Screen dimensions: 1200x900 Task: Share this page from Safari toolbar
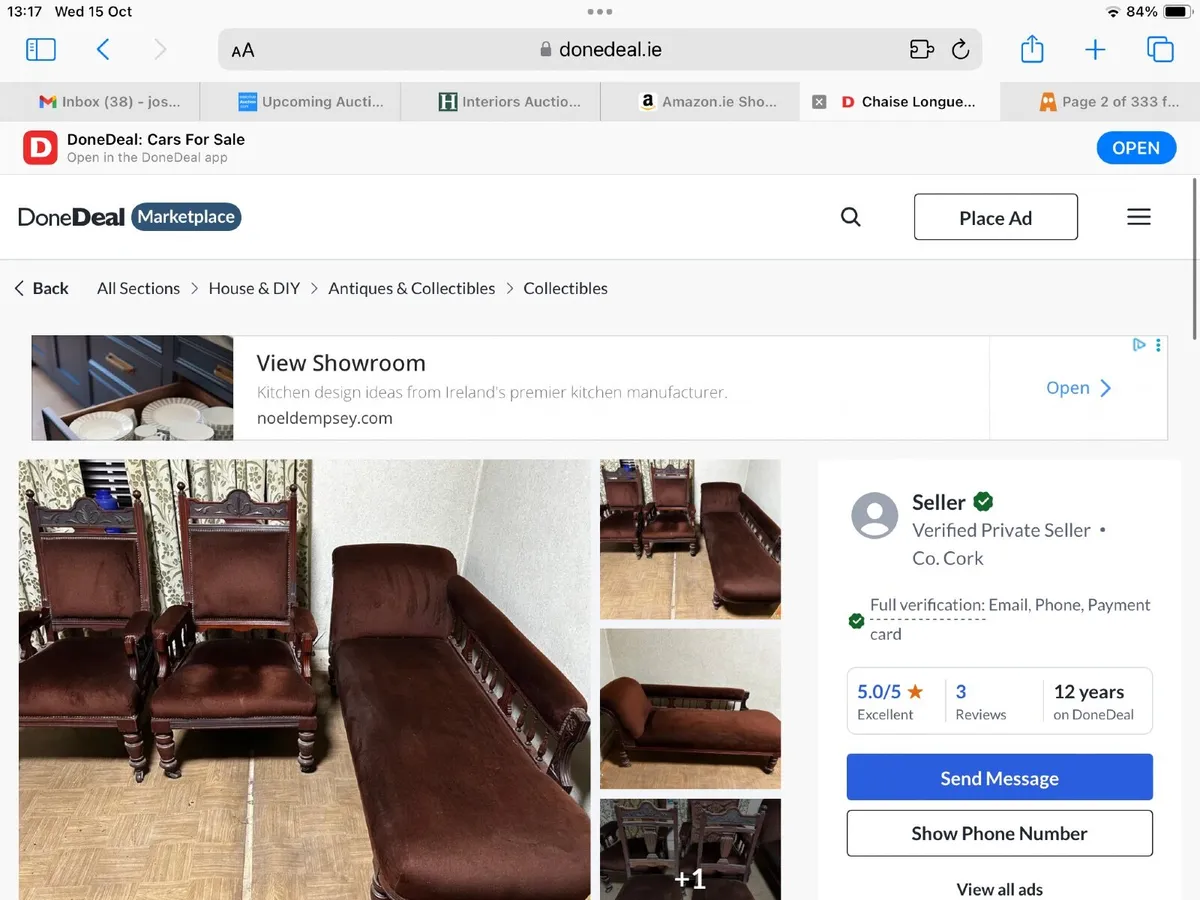click(1032, 50)
